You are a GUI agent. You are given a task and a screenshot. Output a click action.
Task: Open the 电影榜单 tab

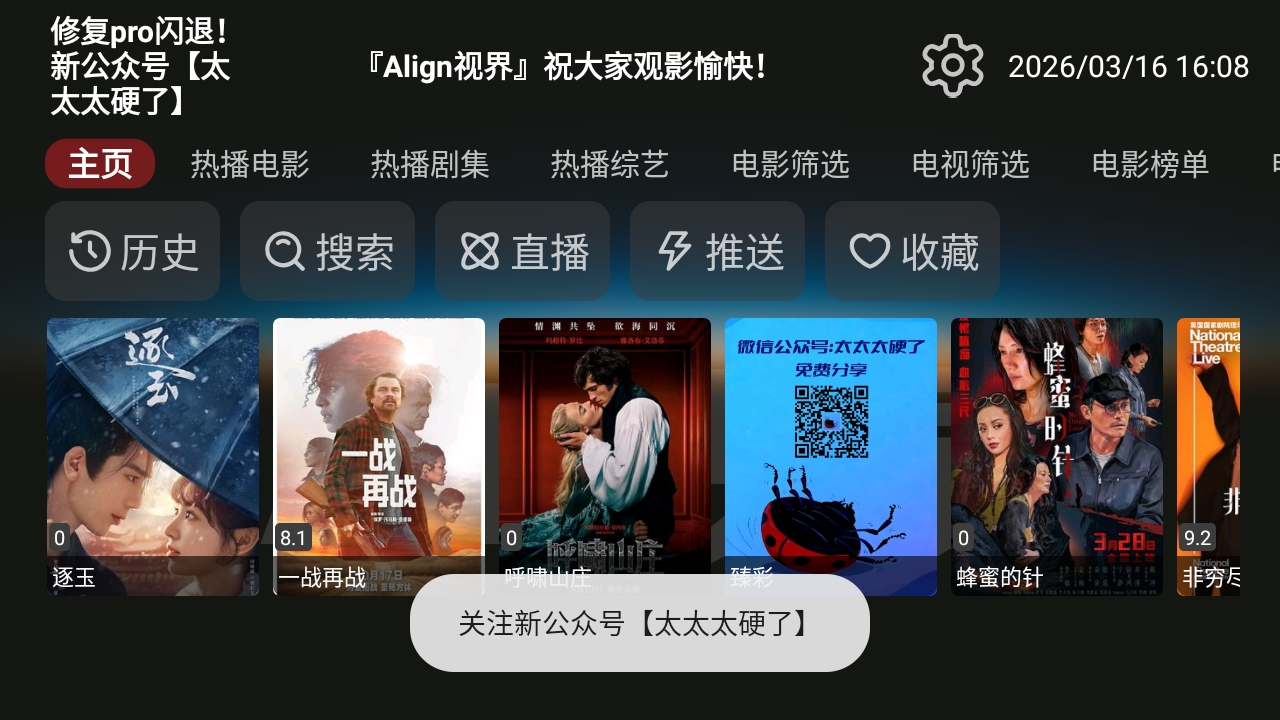(x=1150, y=164)
